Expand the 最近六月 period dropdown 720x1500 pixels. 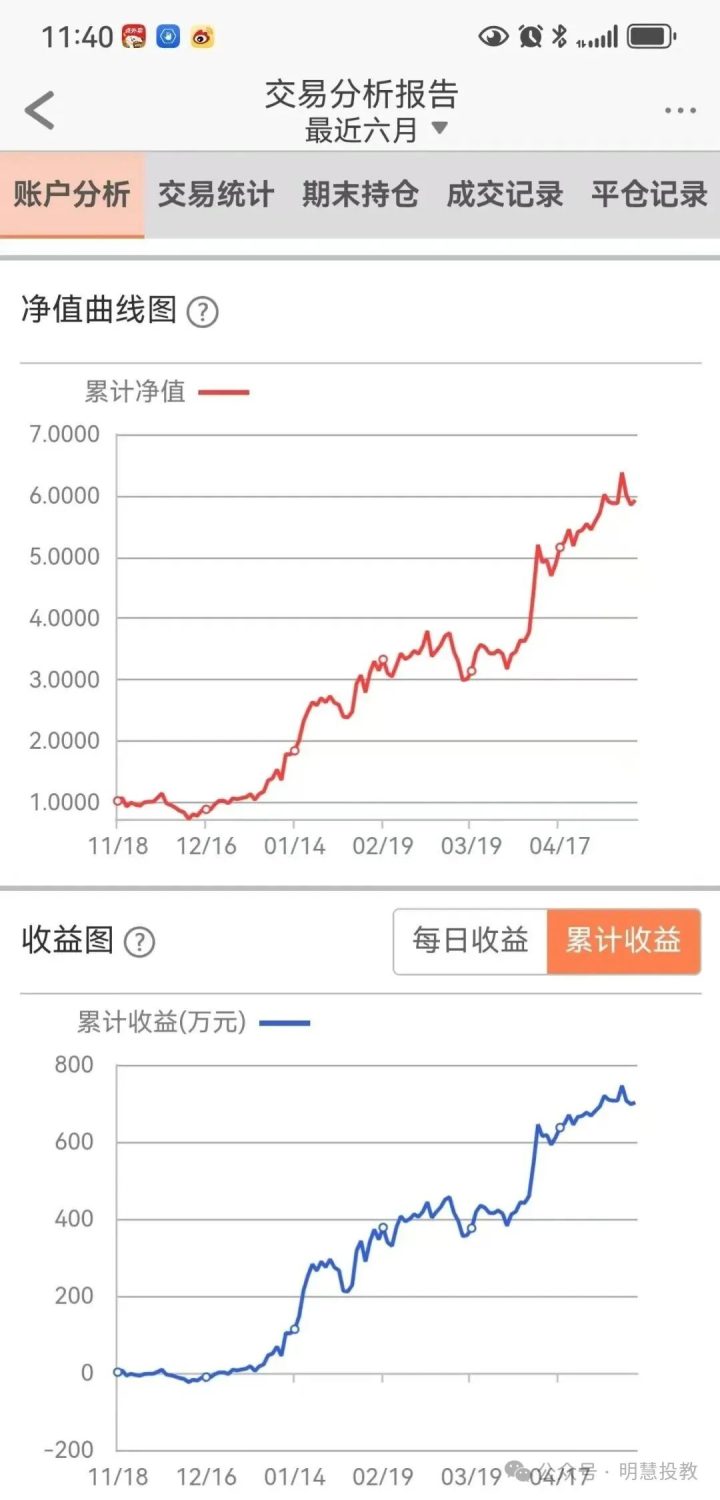tap(376, 130)
